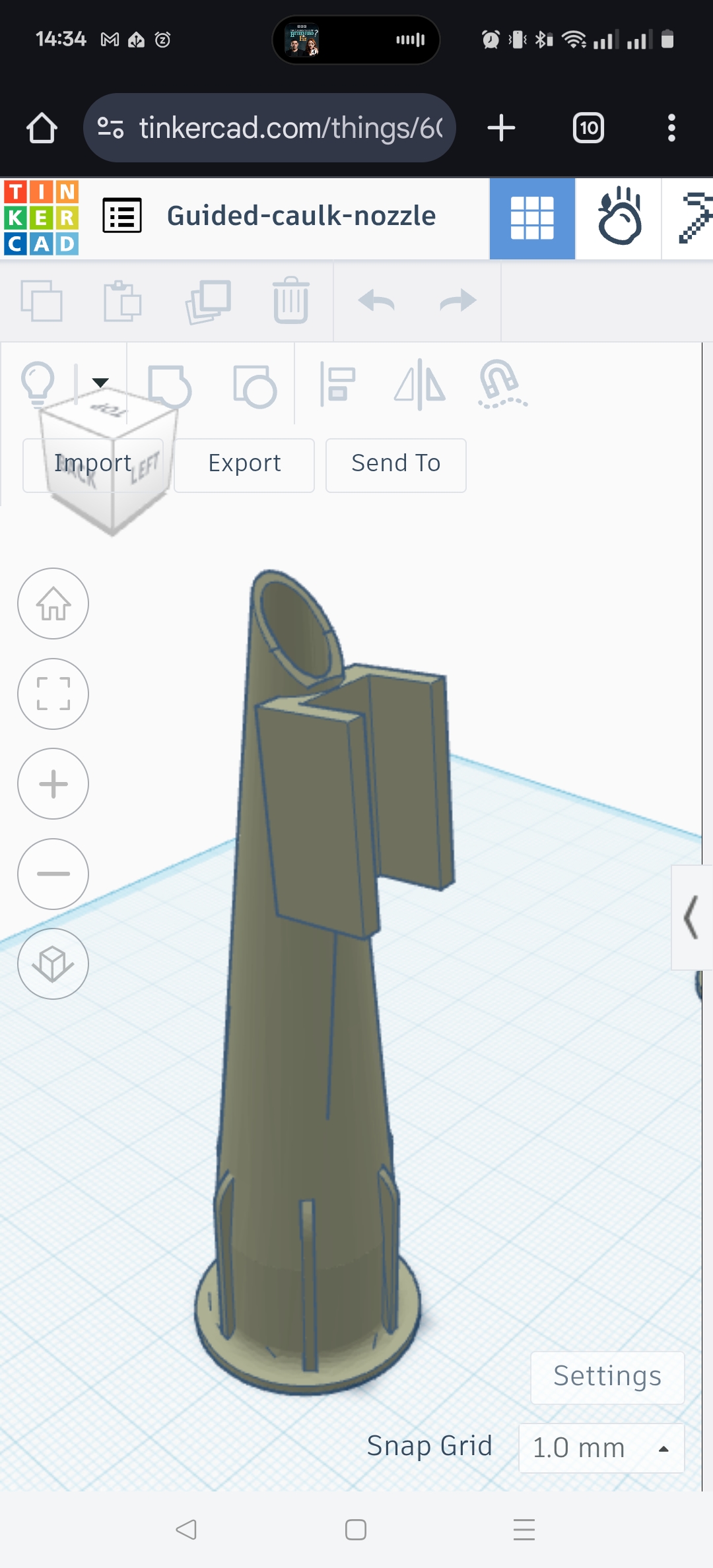Expand the side shapes panel arrow
This screenshot has width=713, height=1568.
(692, 917)
